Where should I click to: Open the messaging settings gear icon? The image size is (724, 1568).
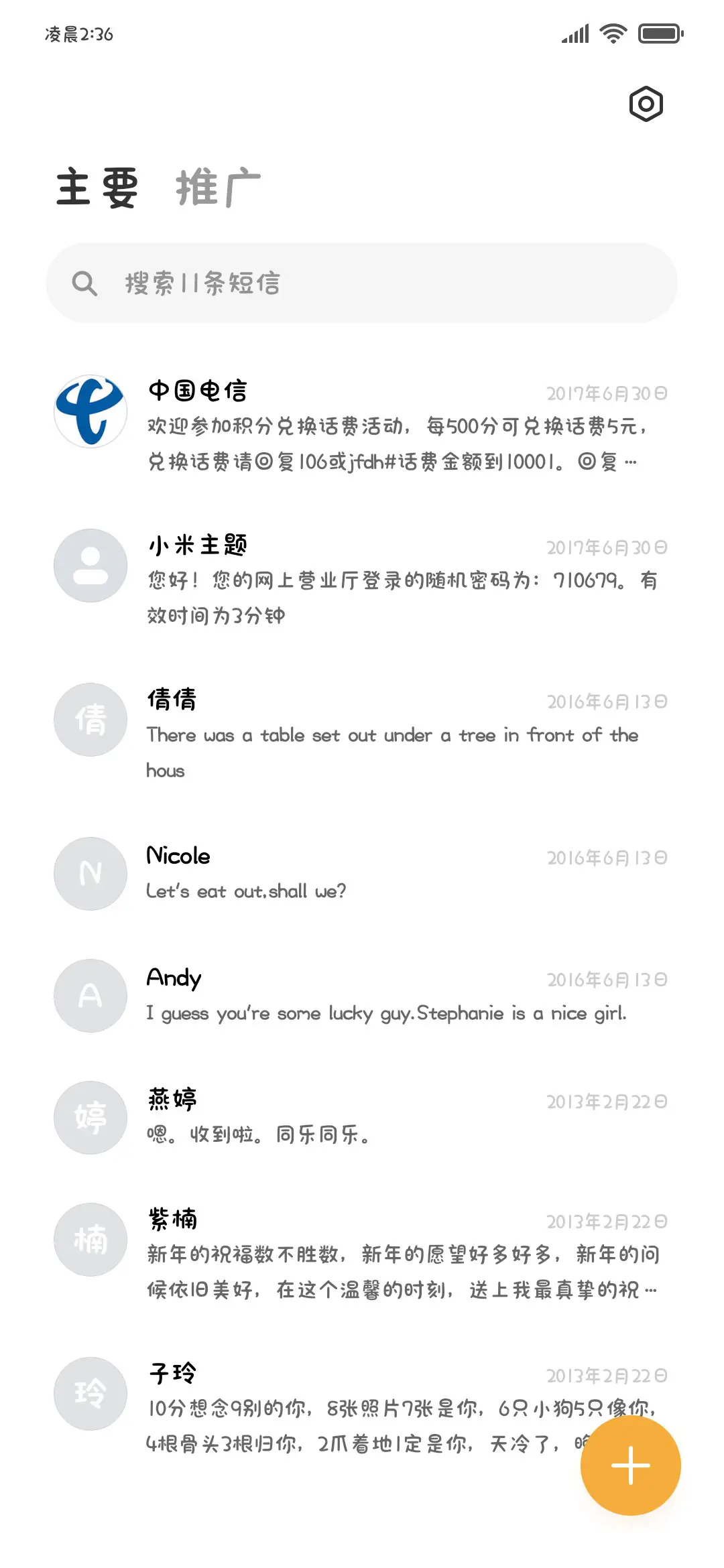click(648, 104)
